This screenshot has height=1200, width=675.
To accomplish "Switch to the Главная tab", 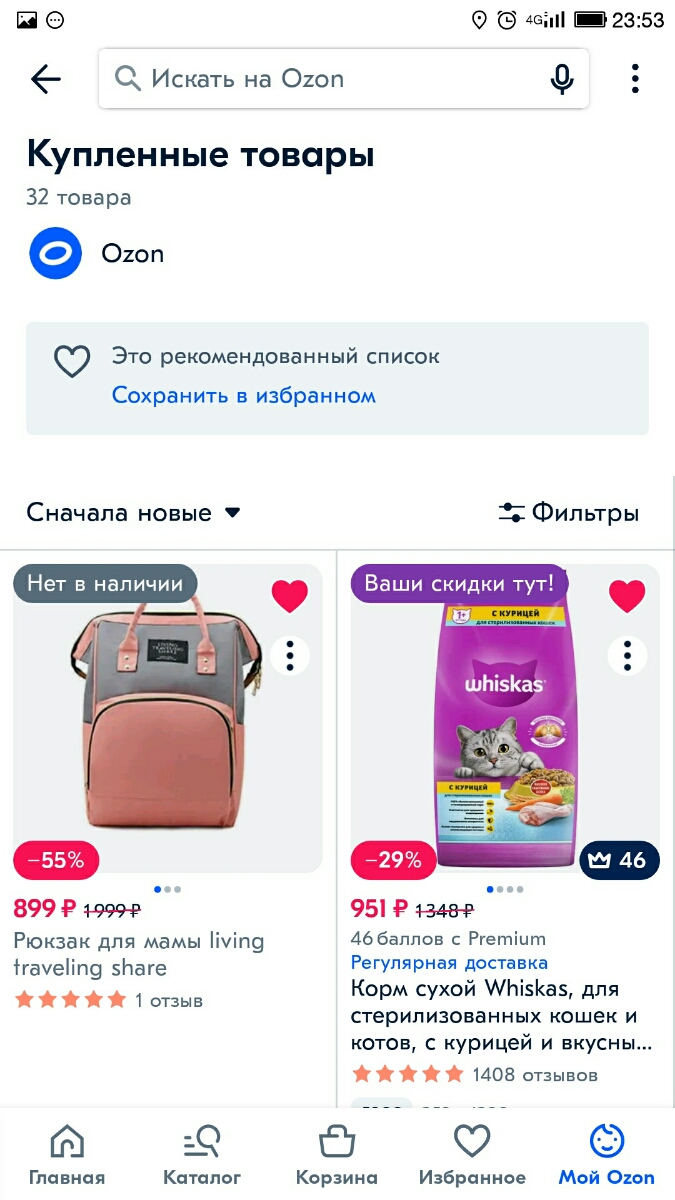I will click(67, 1153).
